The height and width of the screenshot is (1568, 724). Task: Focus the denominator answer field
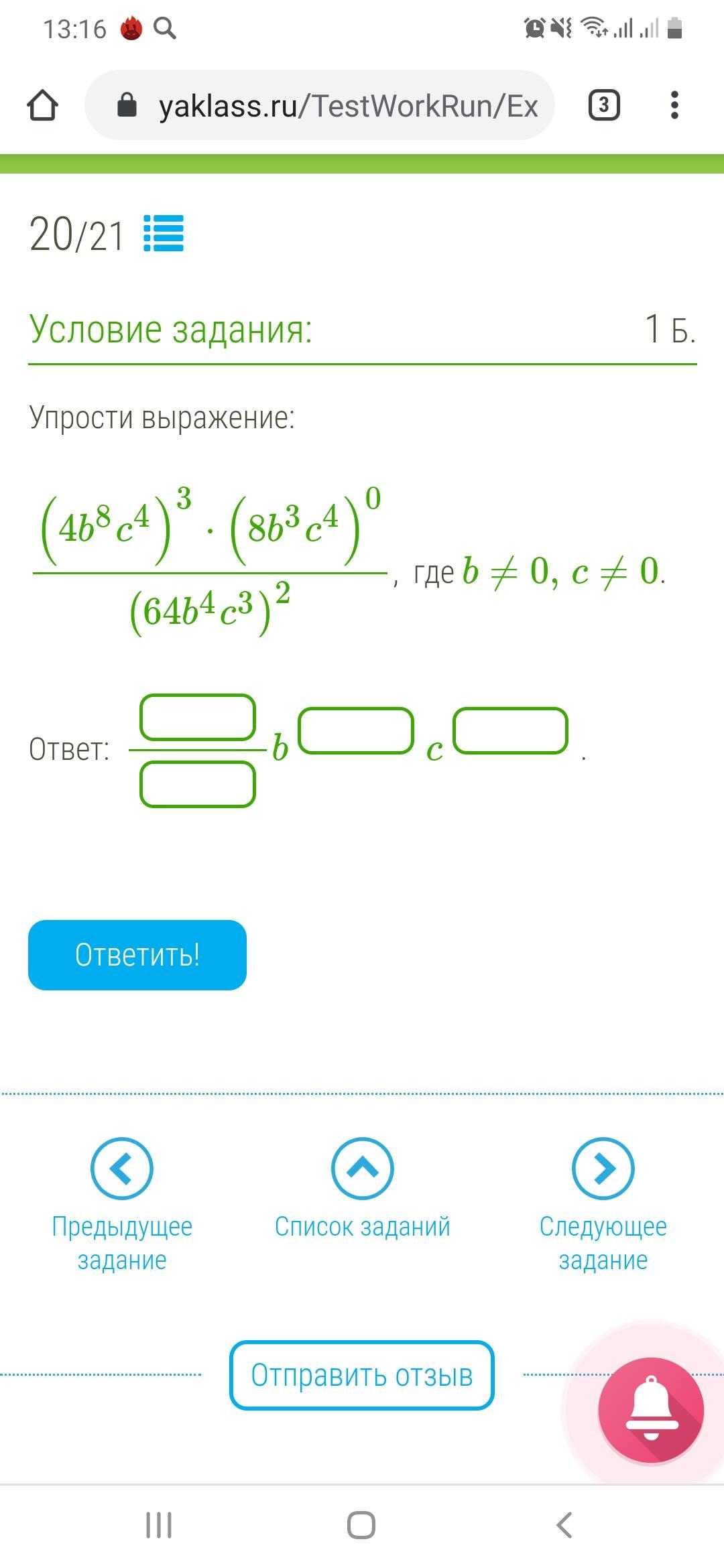198,784
